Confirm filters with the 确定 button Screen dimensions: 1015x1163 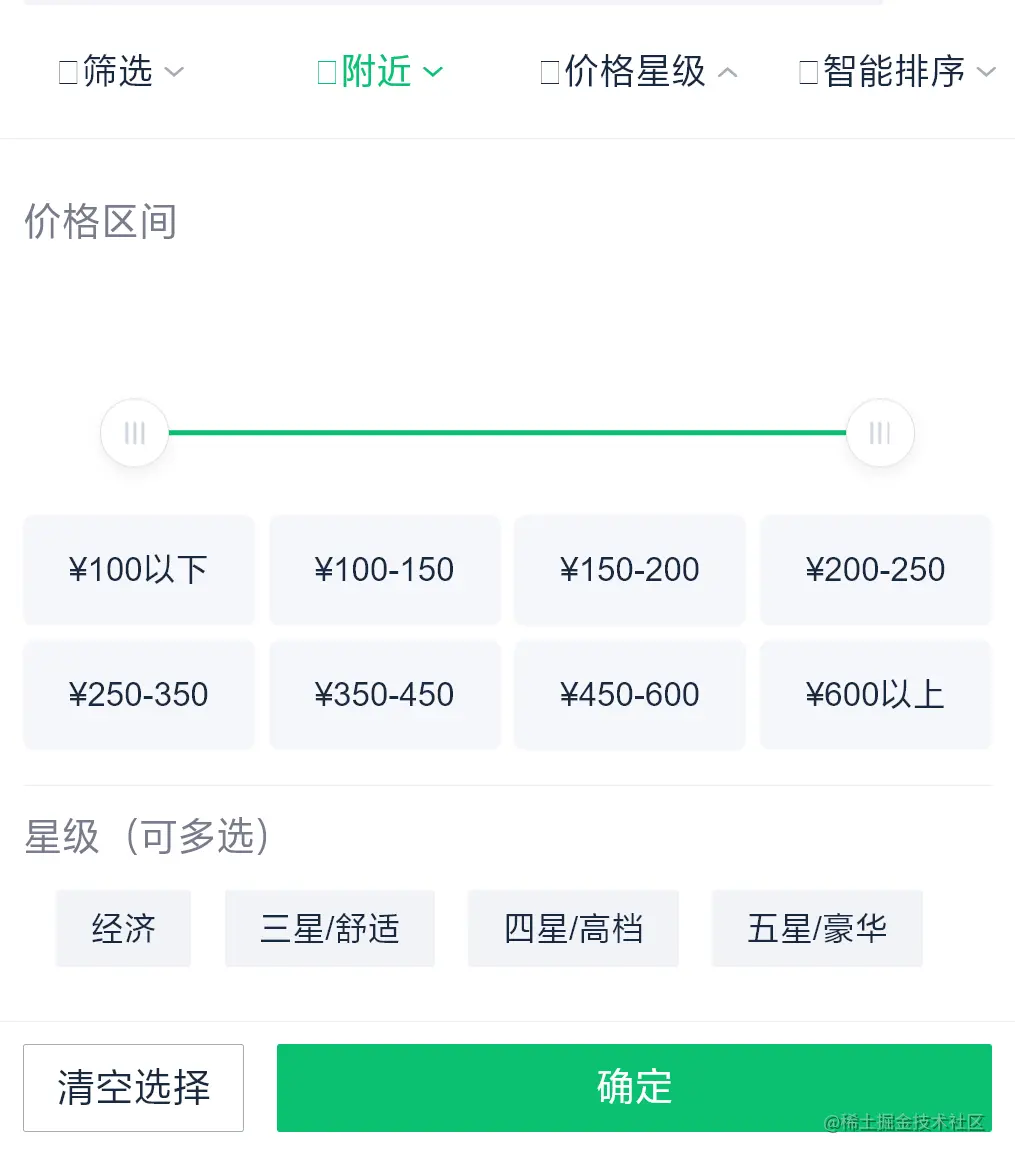(634, 1088)
